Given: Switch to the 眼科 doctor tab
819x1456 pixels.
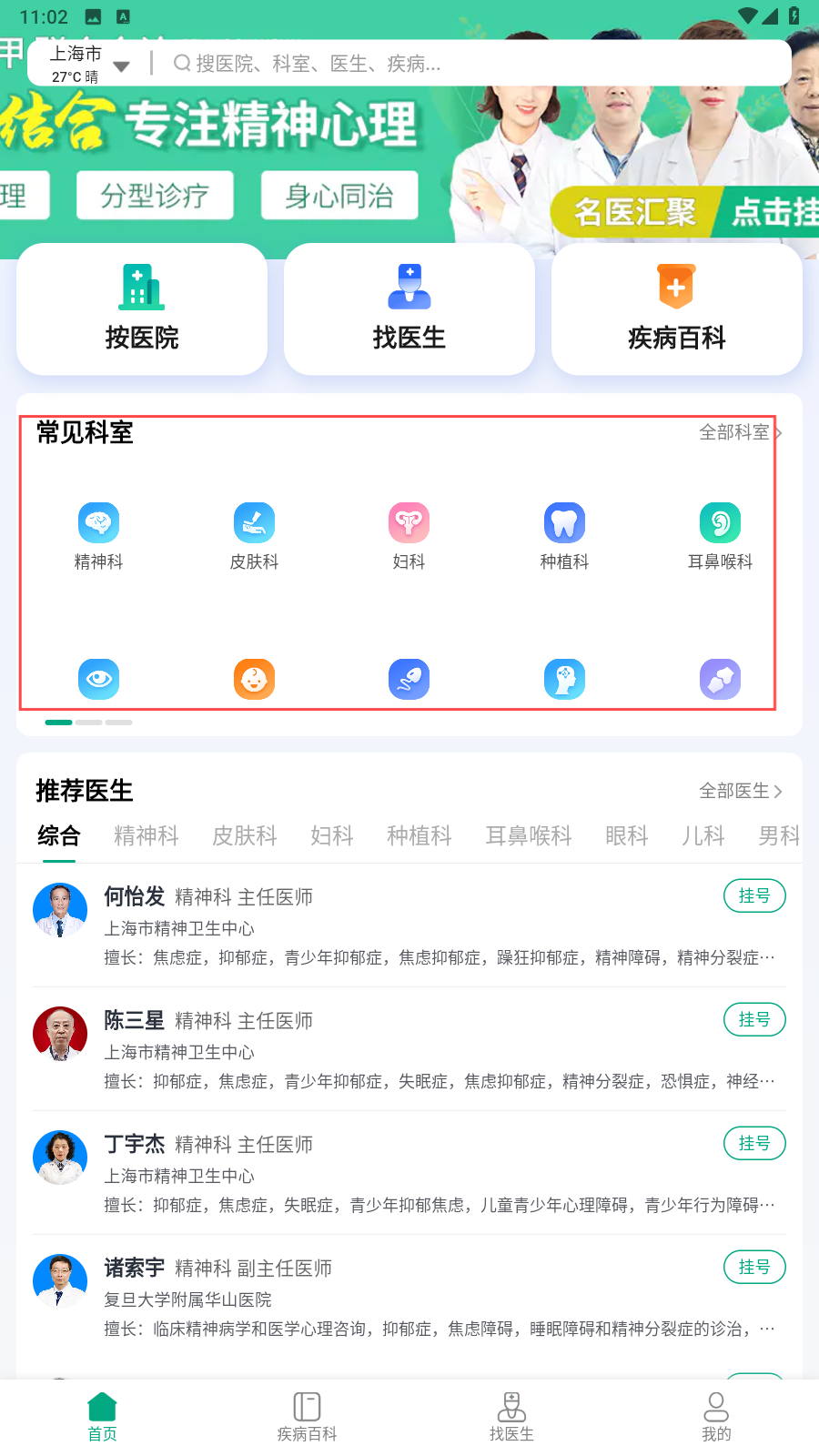Looking at the screenshot, I should pyautogui.click(x=626, y=835).
